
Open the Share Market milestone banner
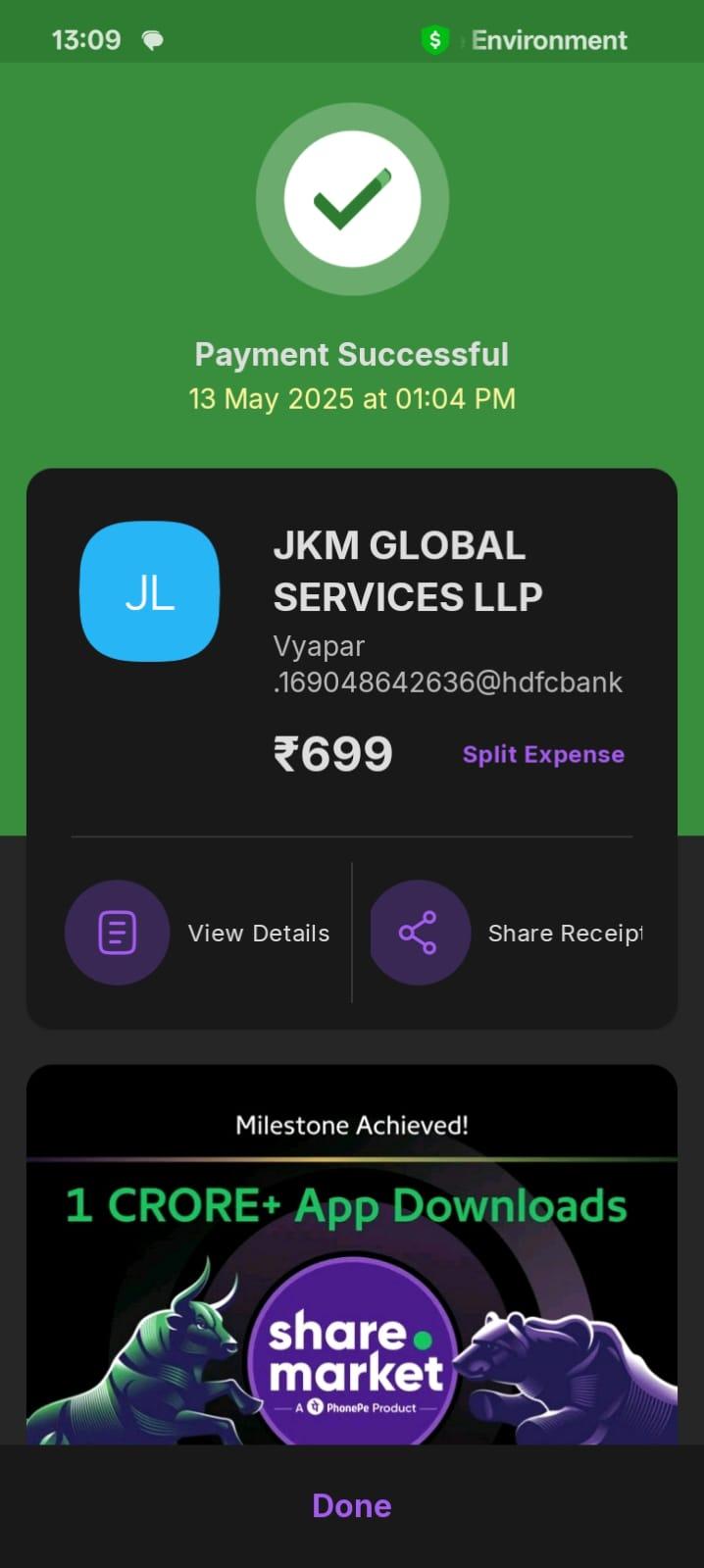(352, 1254)
